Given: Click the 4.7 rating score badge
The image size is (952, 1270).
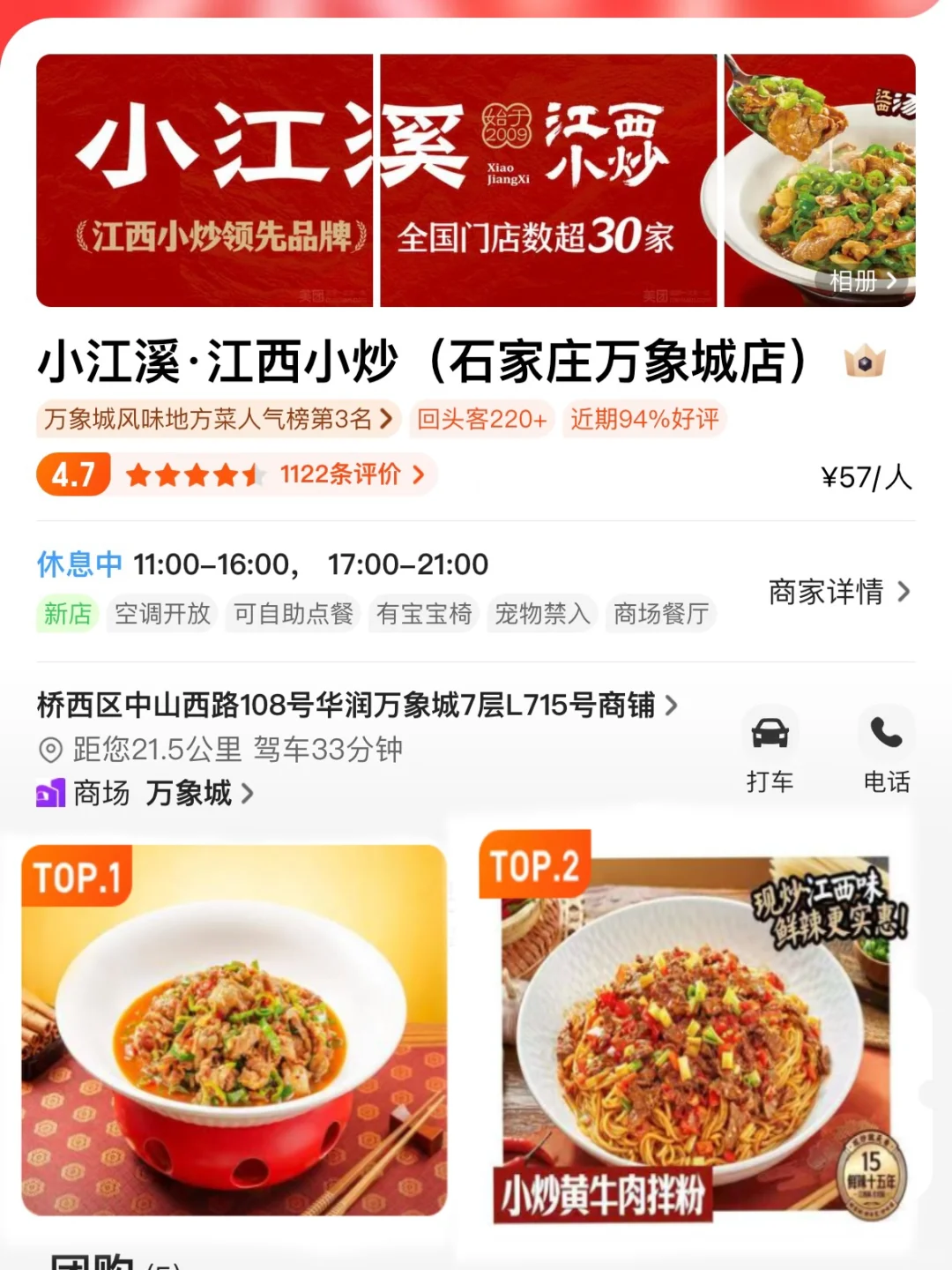Looking at the screenshot, I should click(x=74, y=474).
